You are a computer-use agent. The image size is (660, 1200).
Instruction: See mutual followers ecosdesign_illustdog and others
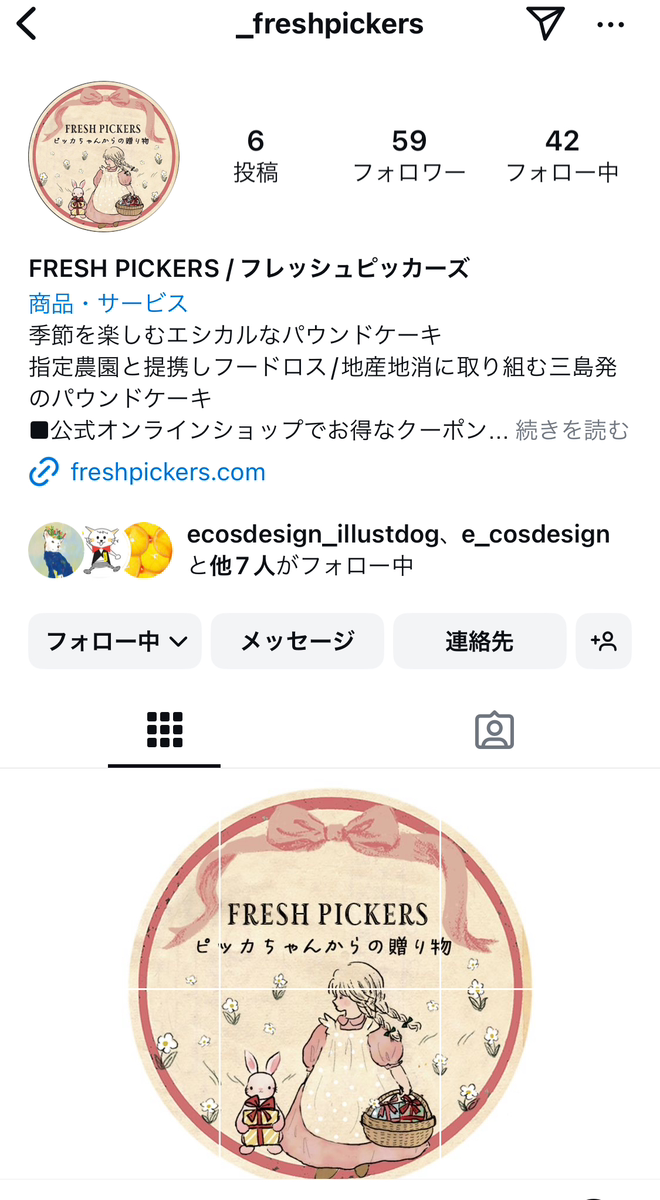click(x=398, y=549)
